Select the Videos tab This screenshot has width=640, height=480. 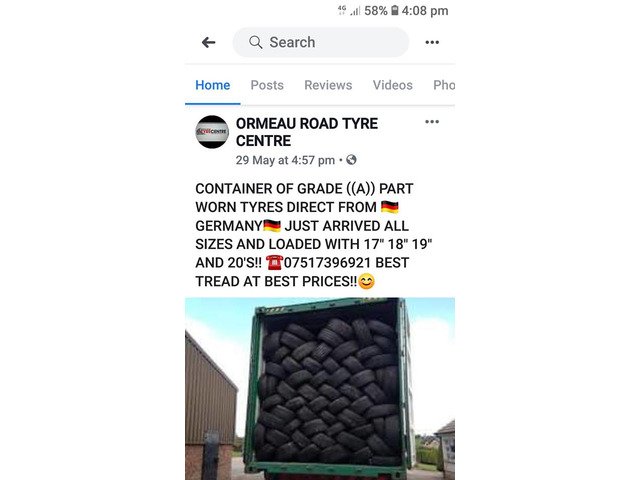392,85
